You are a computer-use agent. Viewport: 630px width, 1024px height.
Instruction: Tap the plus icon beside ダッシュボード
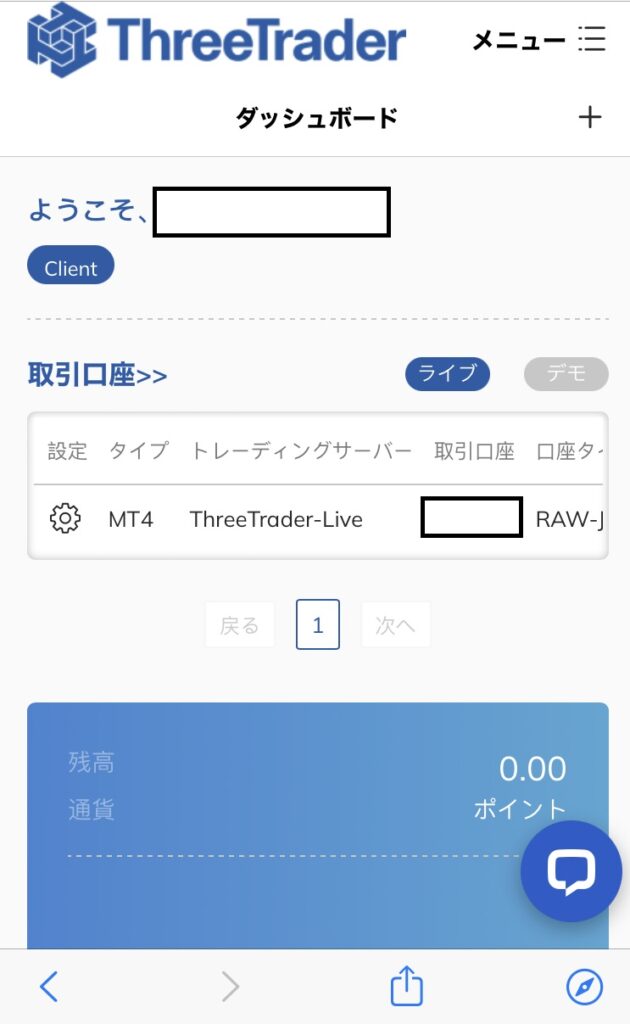590,117
